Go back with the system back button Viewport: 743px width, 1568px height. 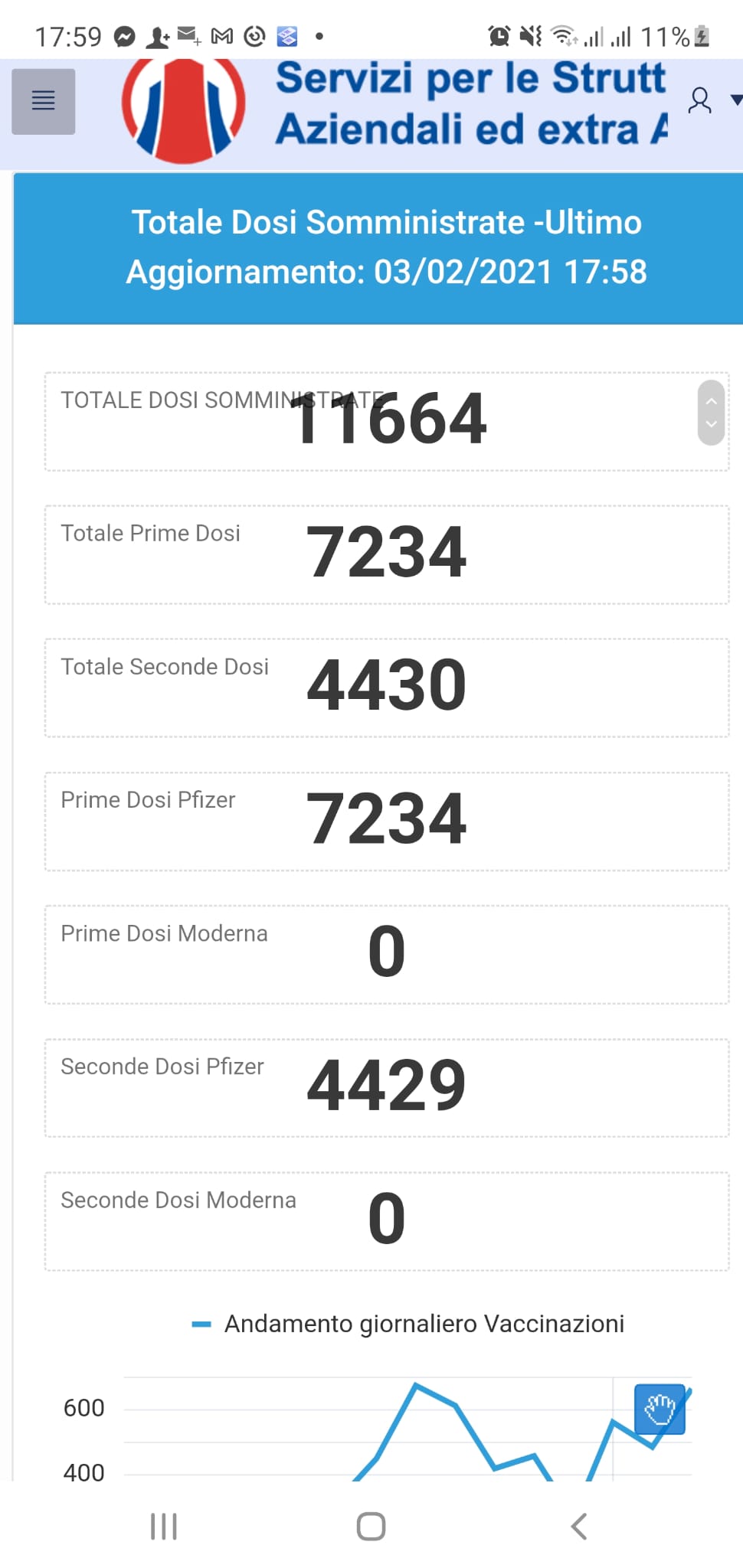[579, 1526]
